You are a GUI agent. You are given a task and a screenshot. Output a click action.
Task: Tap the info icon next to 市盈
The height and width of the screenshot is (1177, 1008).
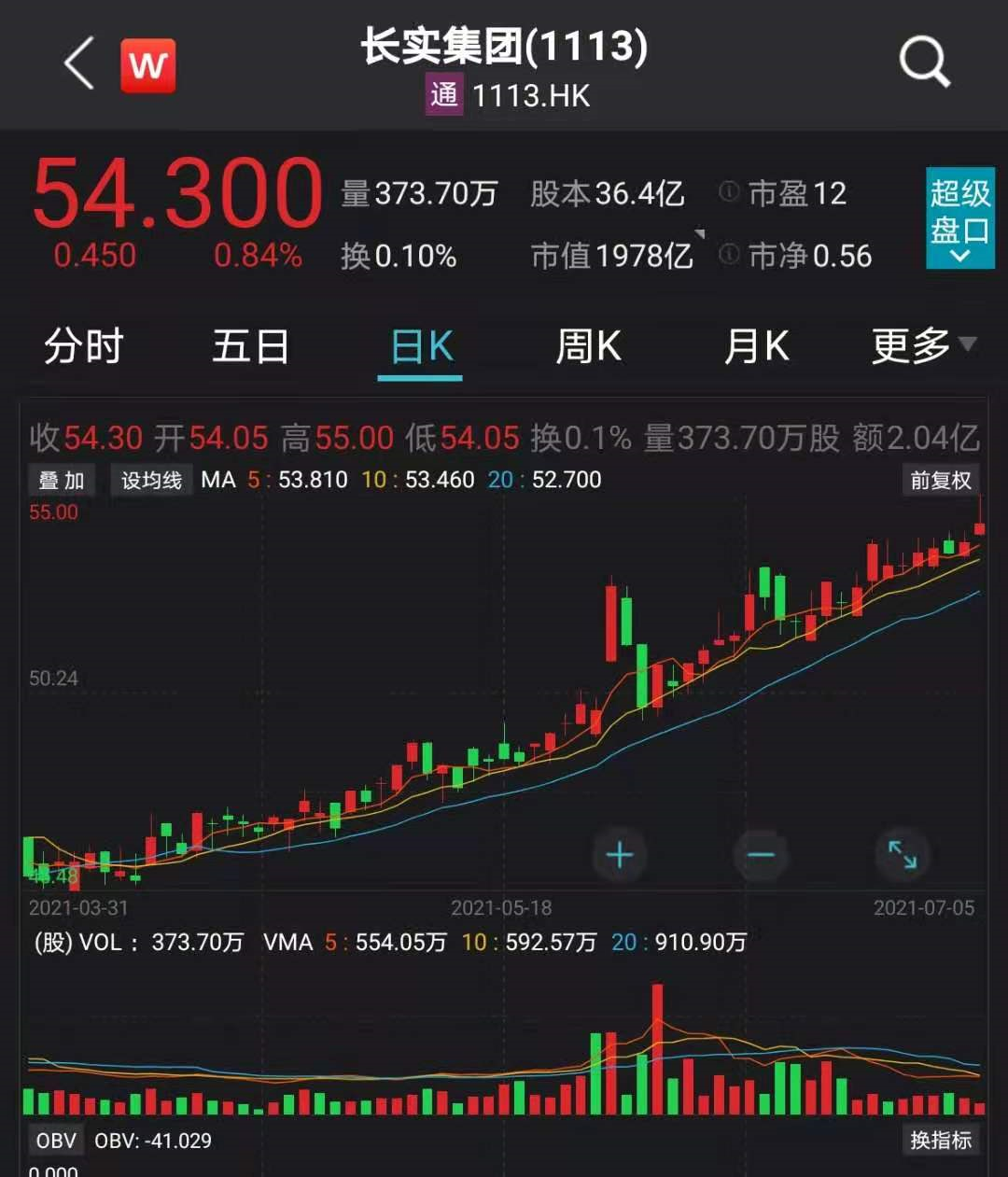pos(729,190)
